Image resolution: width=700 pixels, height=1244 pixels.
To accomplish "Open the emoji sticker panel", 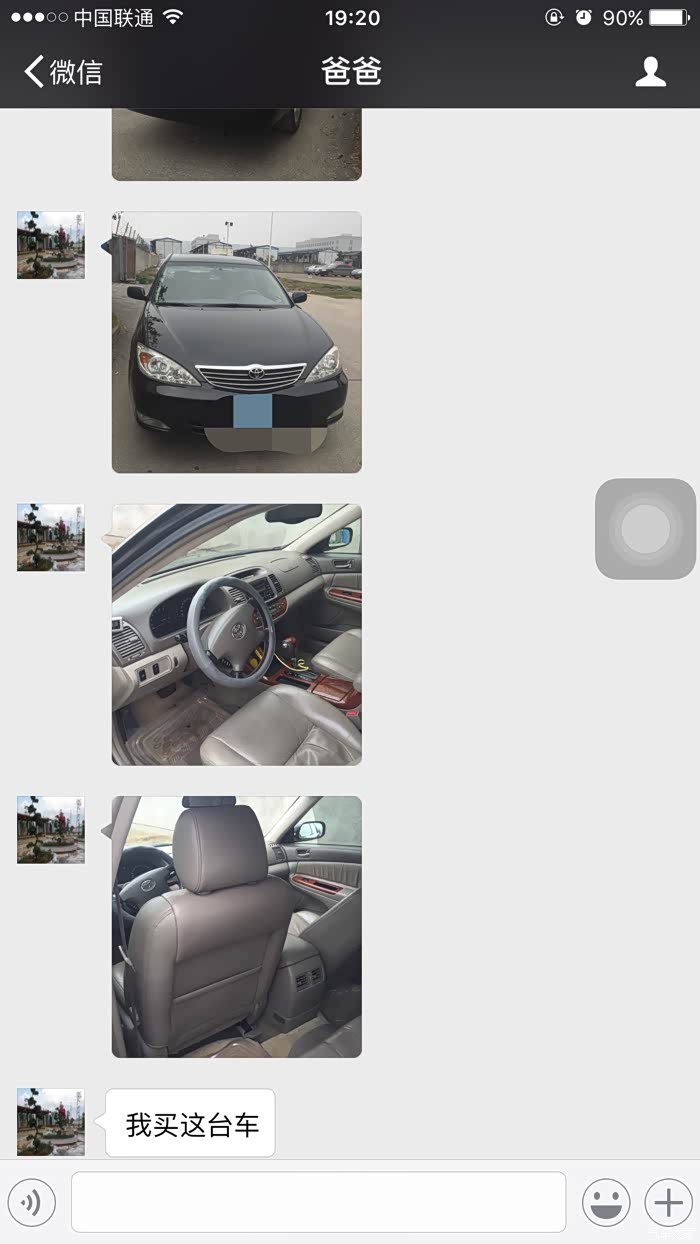I will point(606,1202).
